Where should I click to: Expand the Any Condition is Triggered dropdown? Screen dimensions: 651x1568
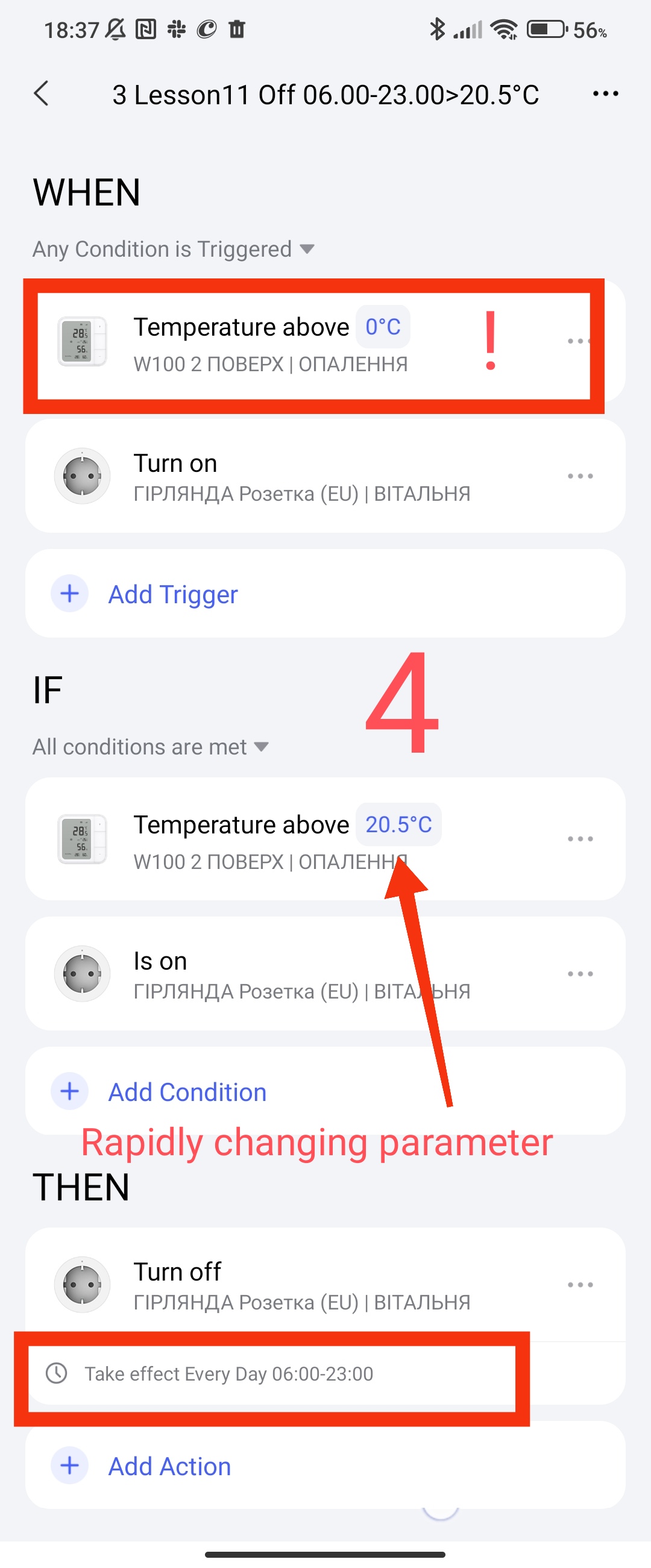tap(174, 249)
